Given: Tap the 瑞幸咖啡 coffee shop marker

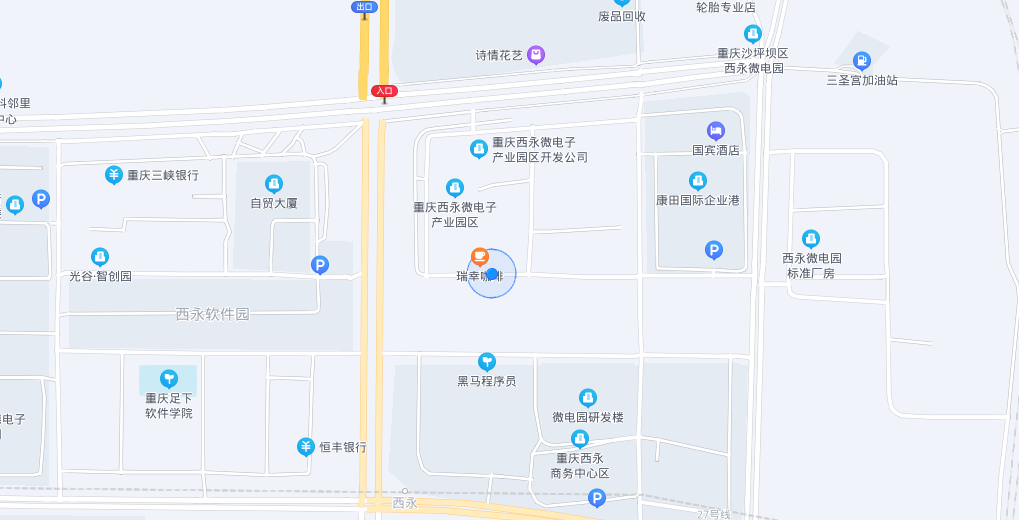Looking at the screenshot, I should coord(480,257).
